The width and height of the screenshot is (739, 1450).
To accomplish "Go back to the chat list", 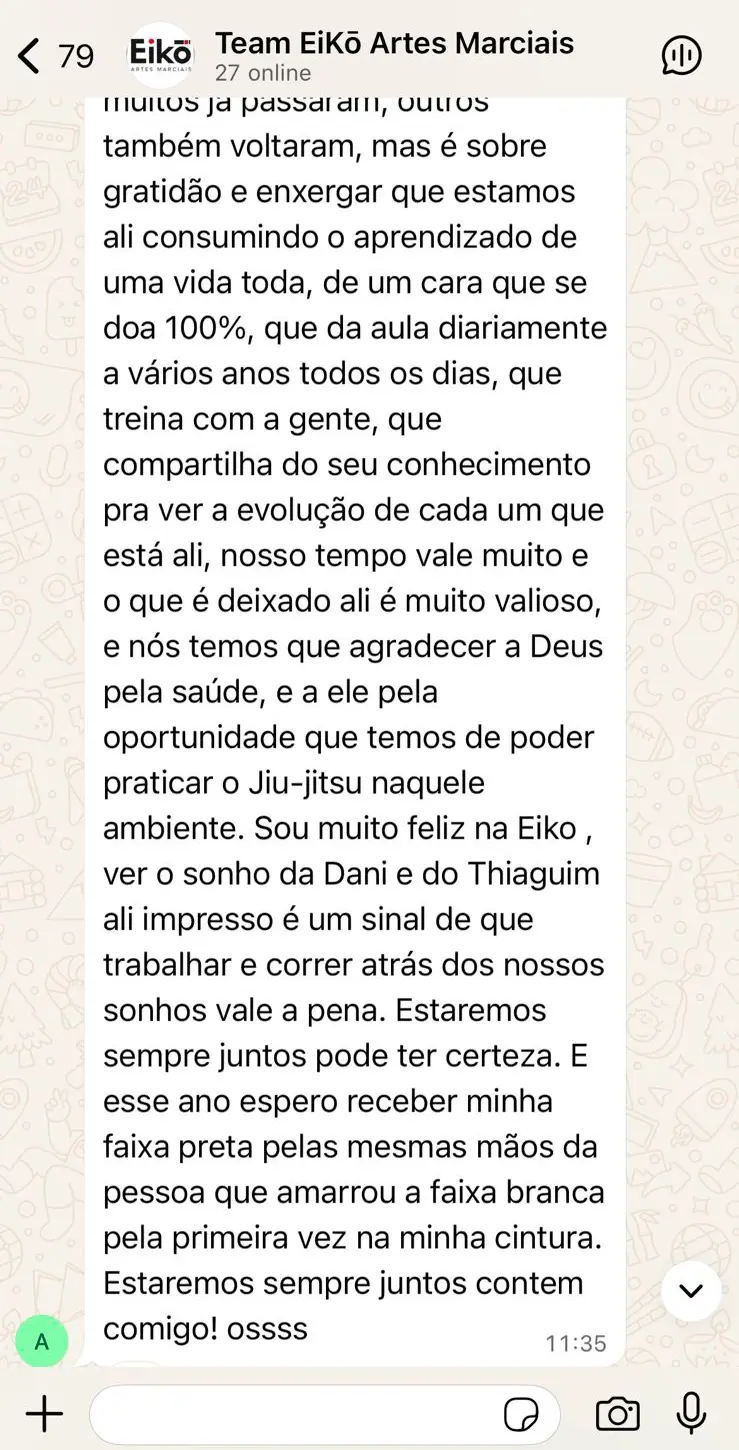I will (x=56, y=56).
